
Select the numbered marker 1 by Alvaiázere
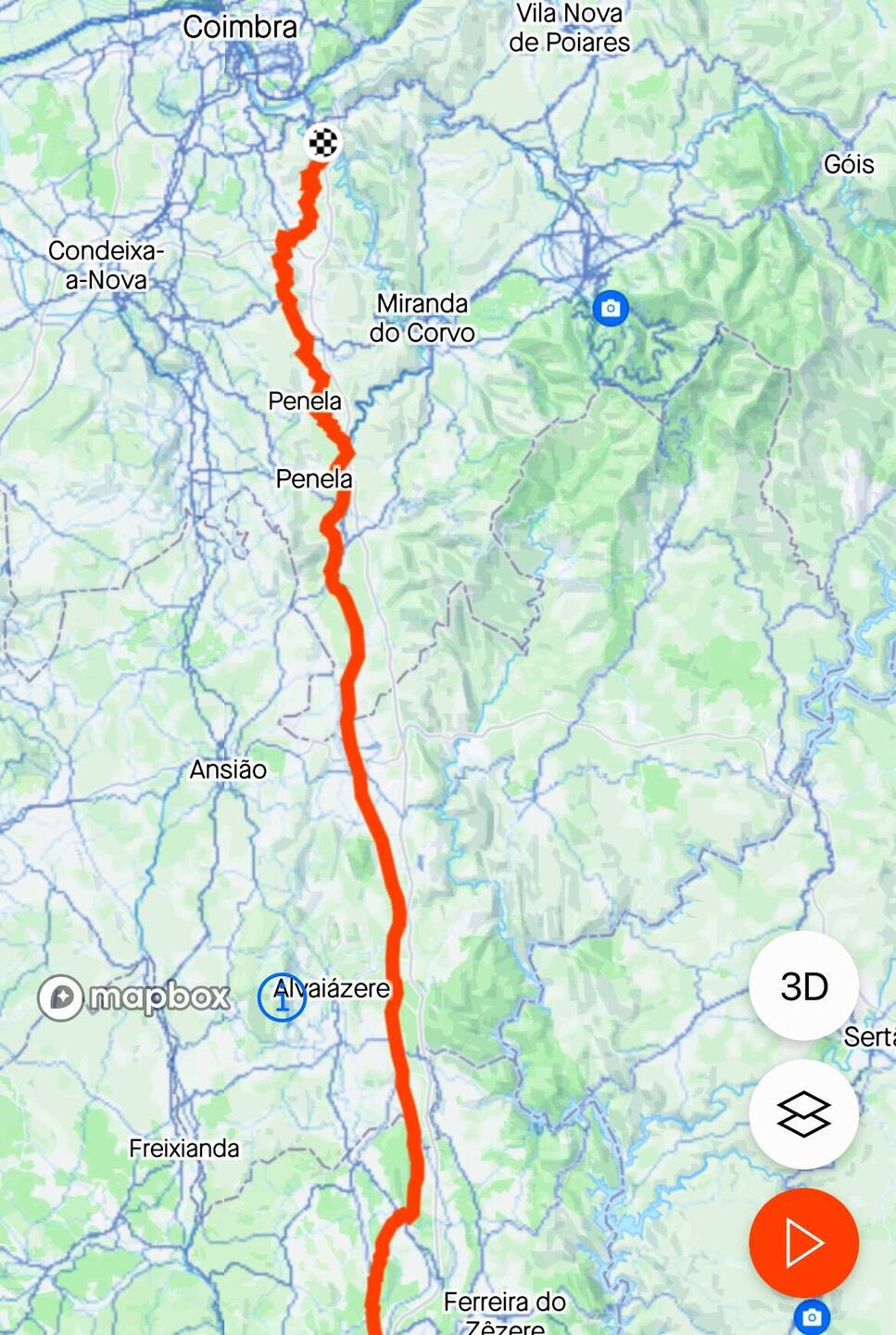(x=281, y=998)
